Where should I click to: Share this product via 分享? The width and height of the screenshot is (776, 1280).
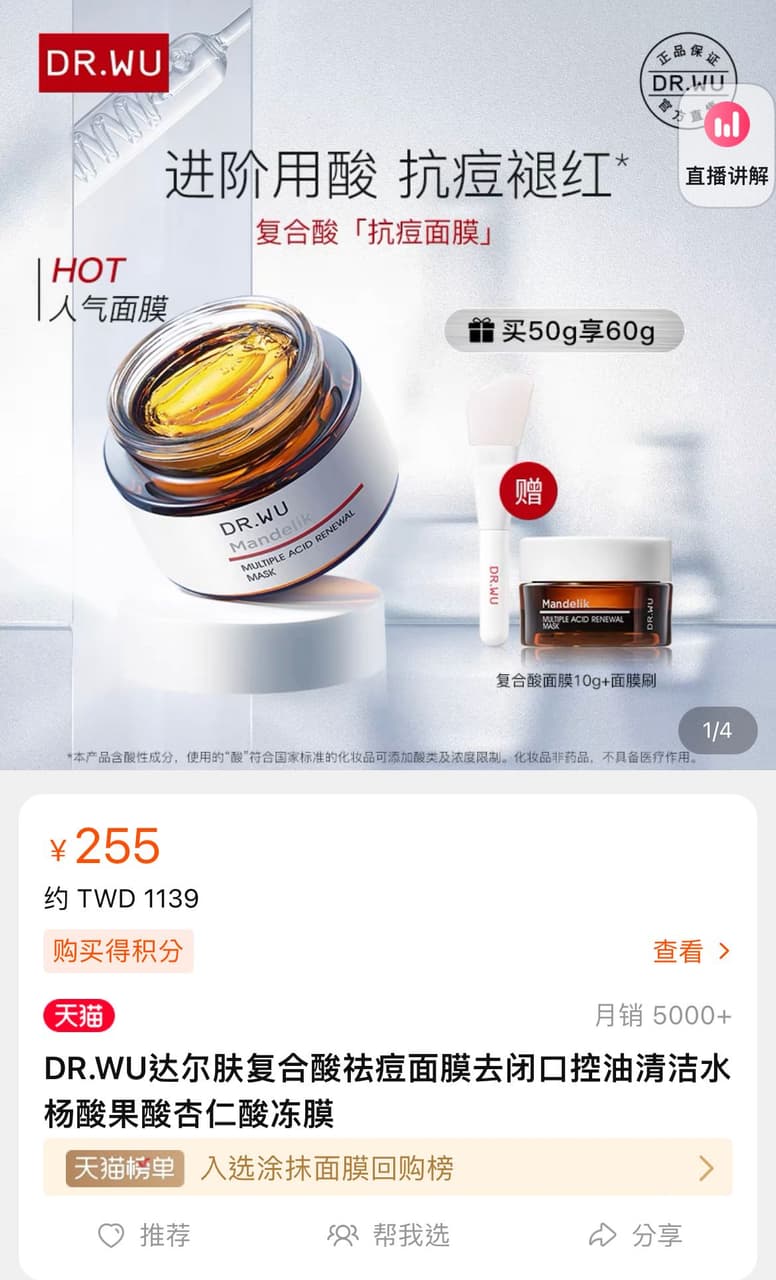tap(635, 1235)
